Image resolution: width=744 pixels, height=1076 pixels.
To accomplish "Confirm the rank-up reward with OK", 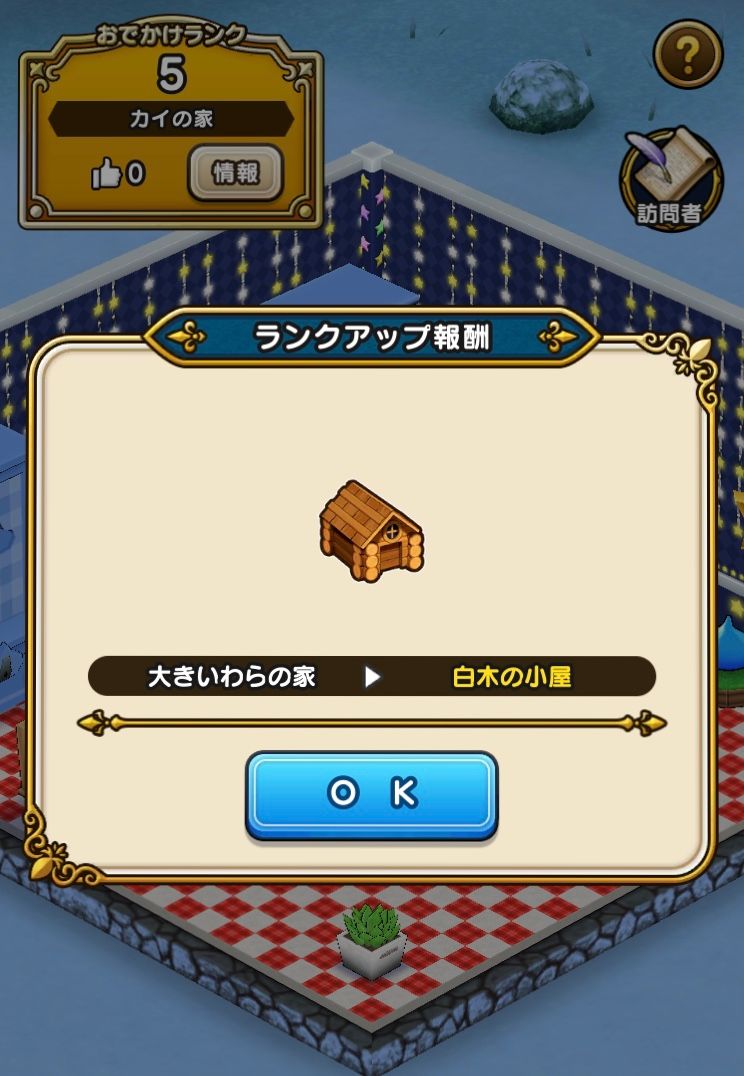I will 371,794.
